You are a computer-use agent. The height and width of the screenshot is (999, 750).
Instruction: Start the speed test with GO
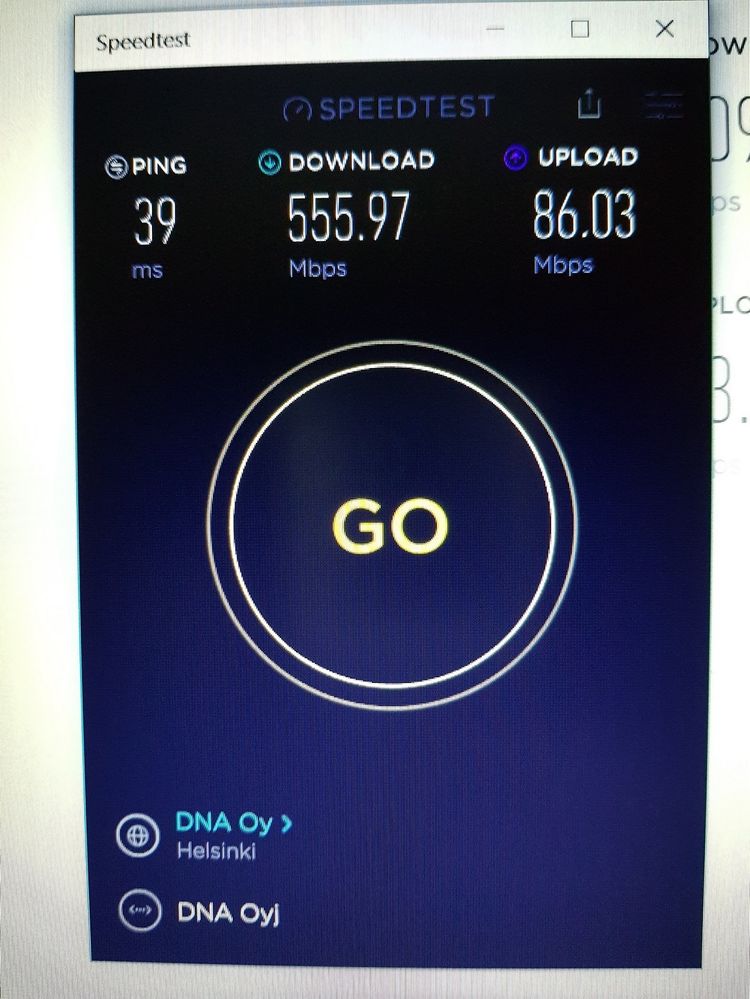(x=390, y=525)
